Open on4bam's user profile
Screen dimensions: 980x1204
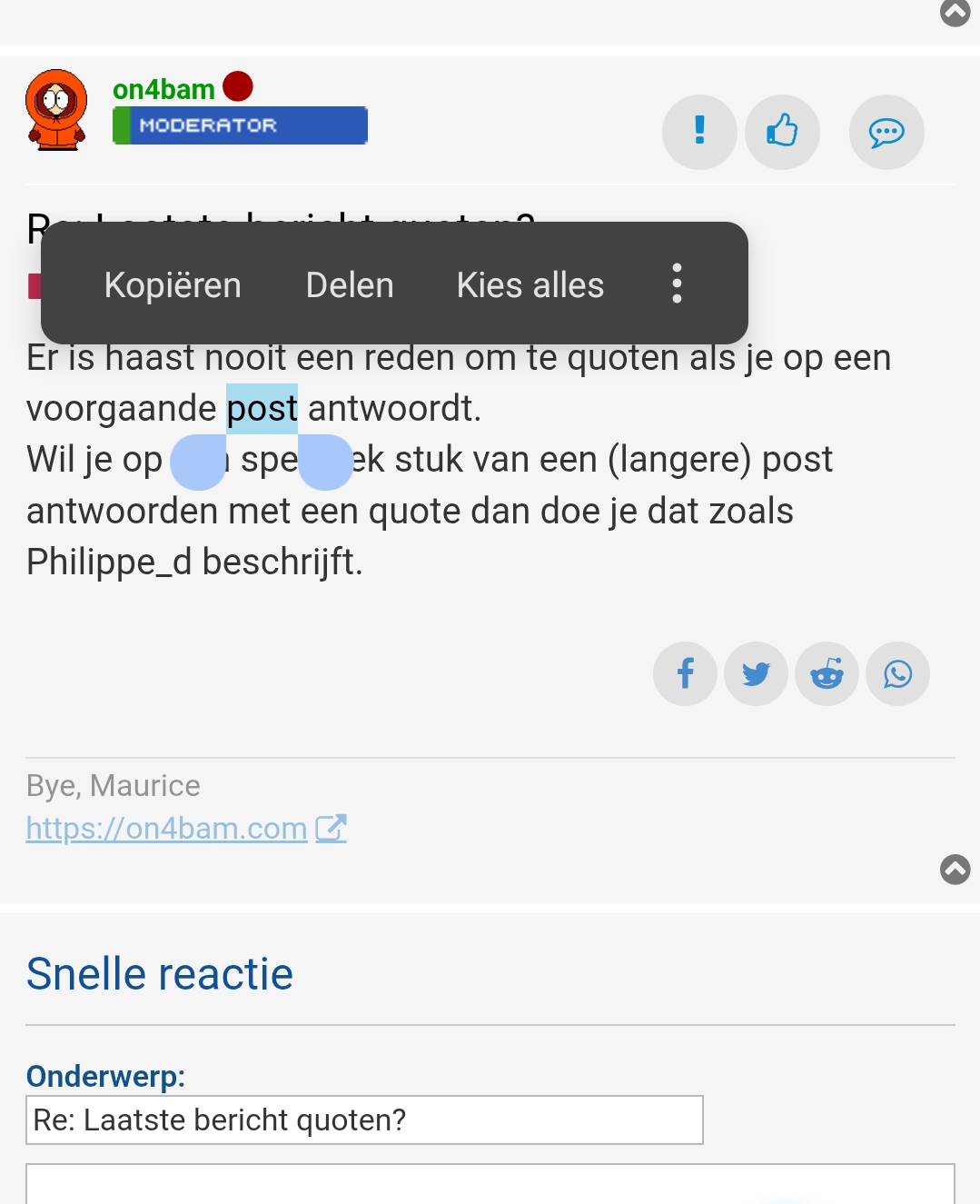tap(163, 90)
